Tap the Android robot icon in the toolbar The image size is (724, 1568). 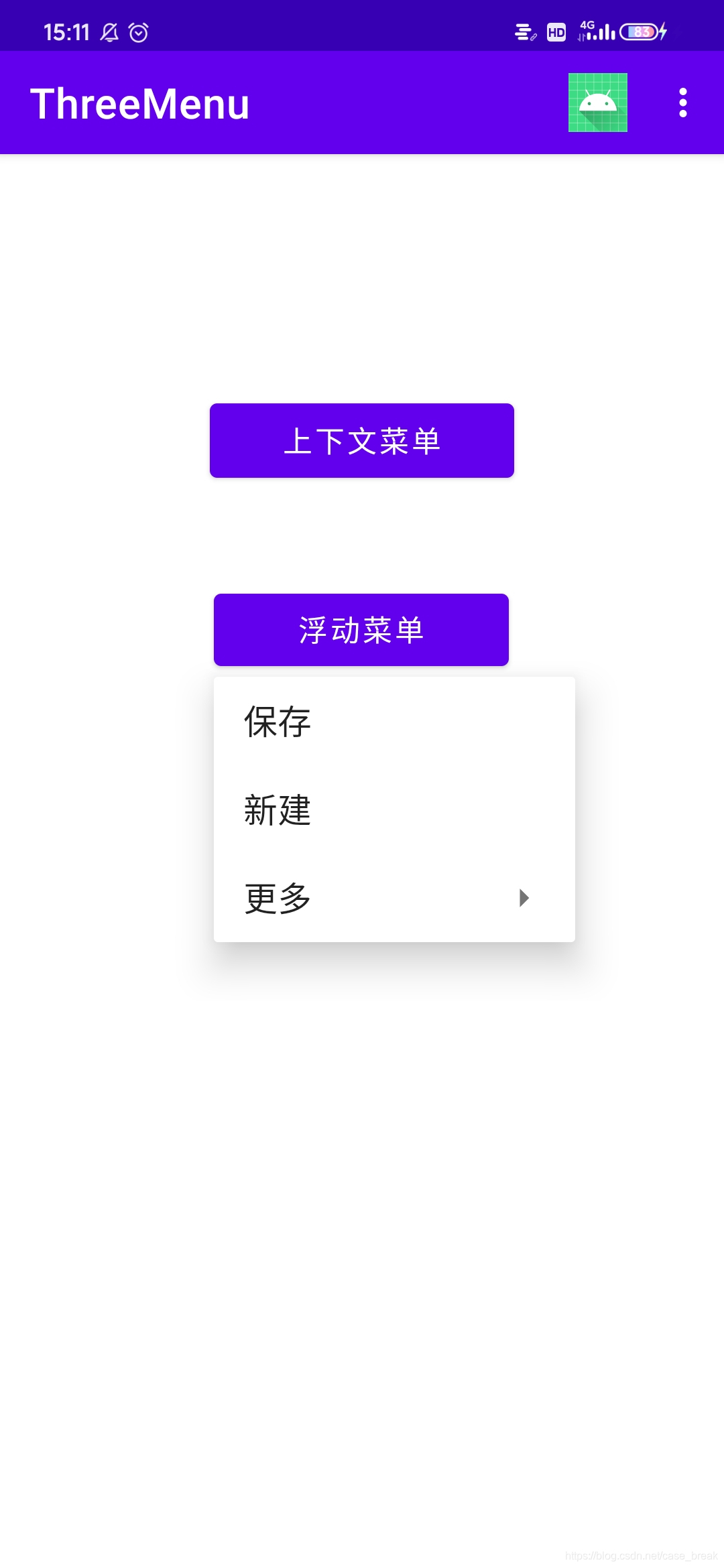597,103
